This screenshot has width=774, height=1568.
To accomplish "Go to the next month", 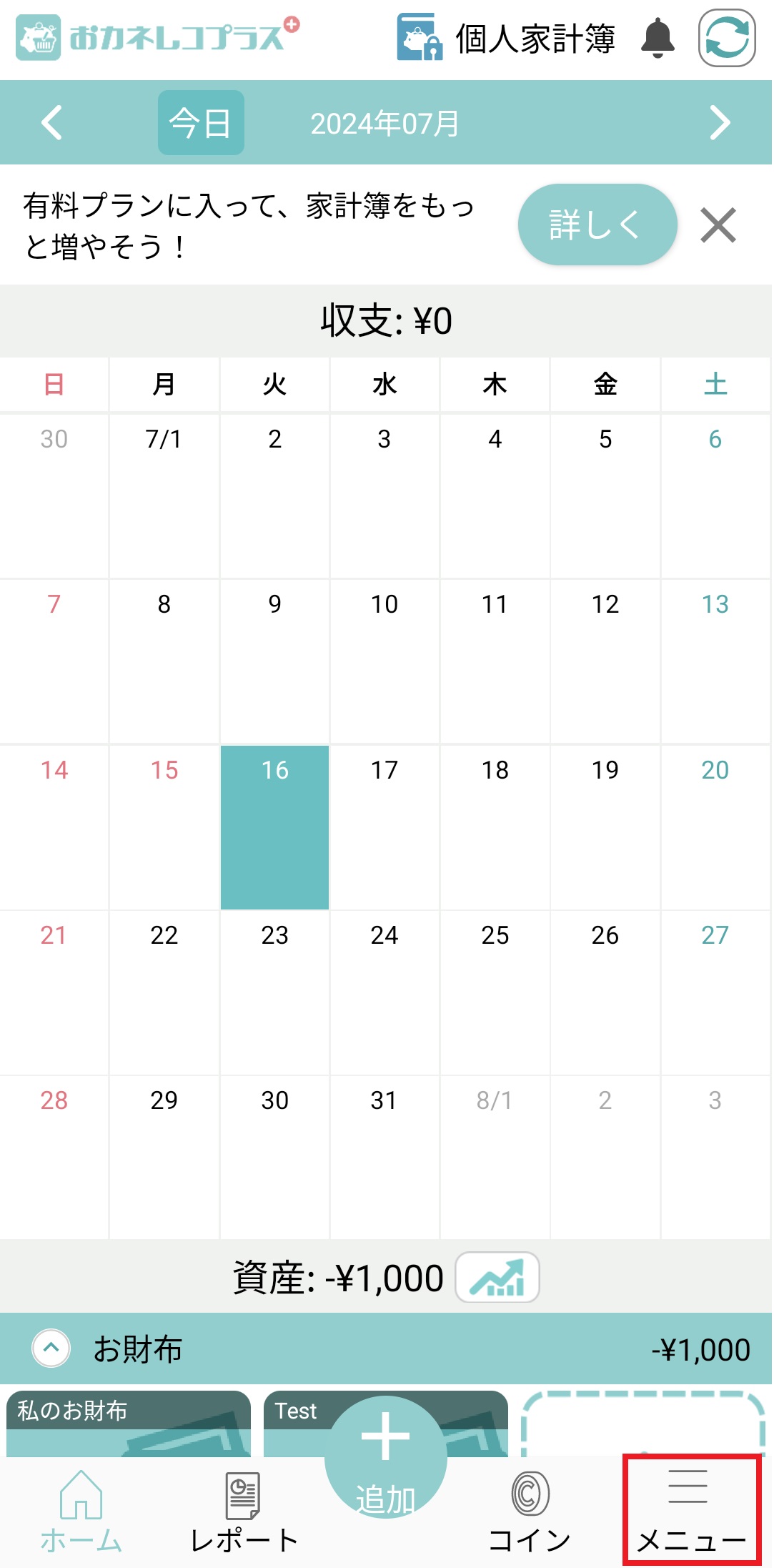I will click(x=720, y=123).
